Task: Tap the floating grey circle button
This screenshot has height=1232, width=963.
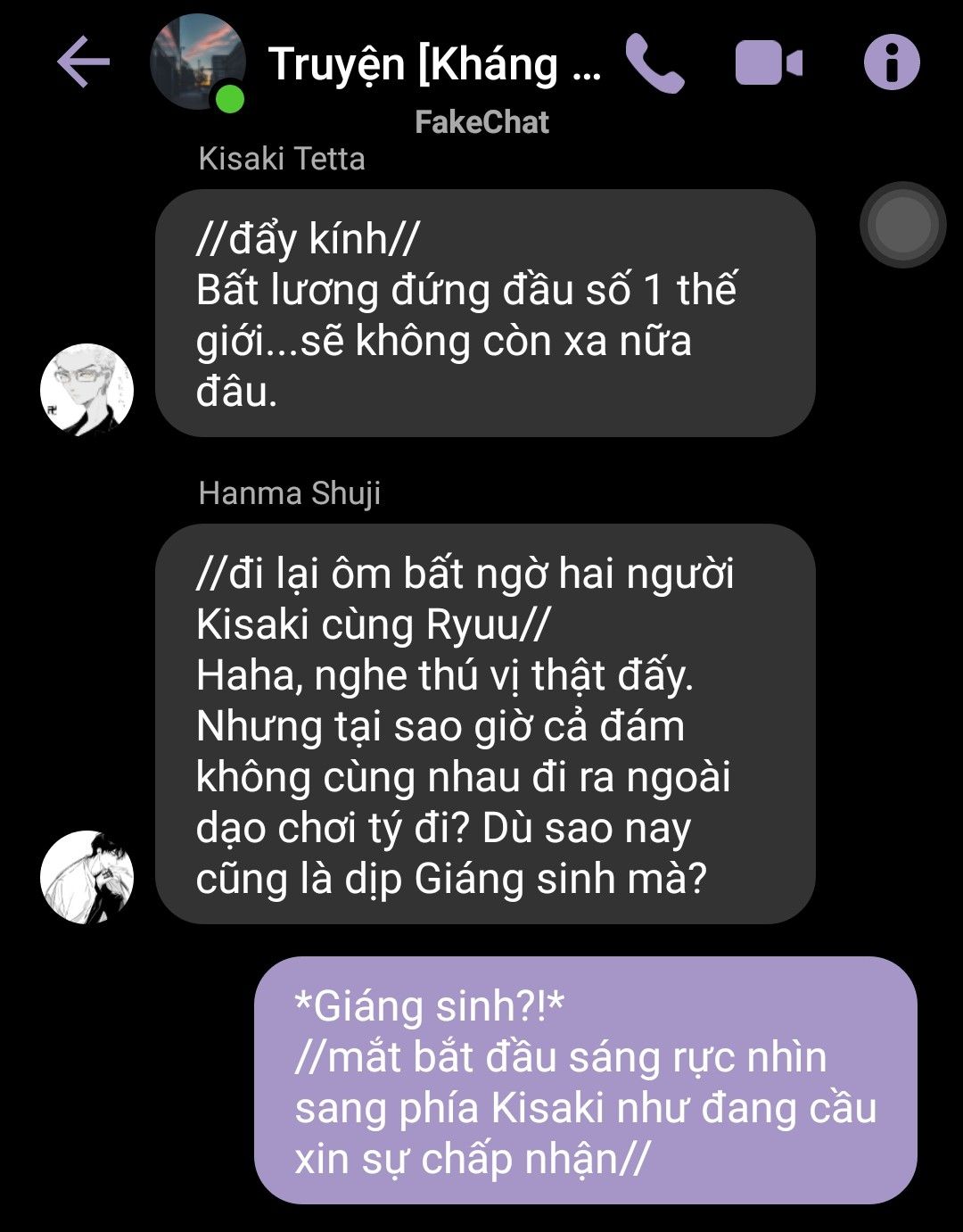Action: click(x=902, y=224)
